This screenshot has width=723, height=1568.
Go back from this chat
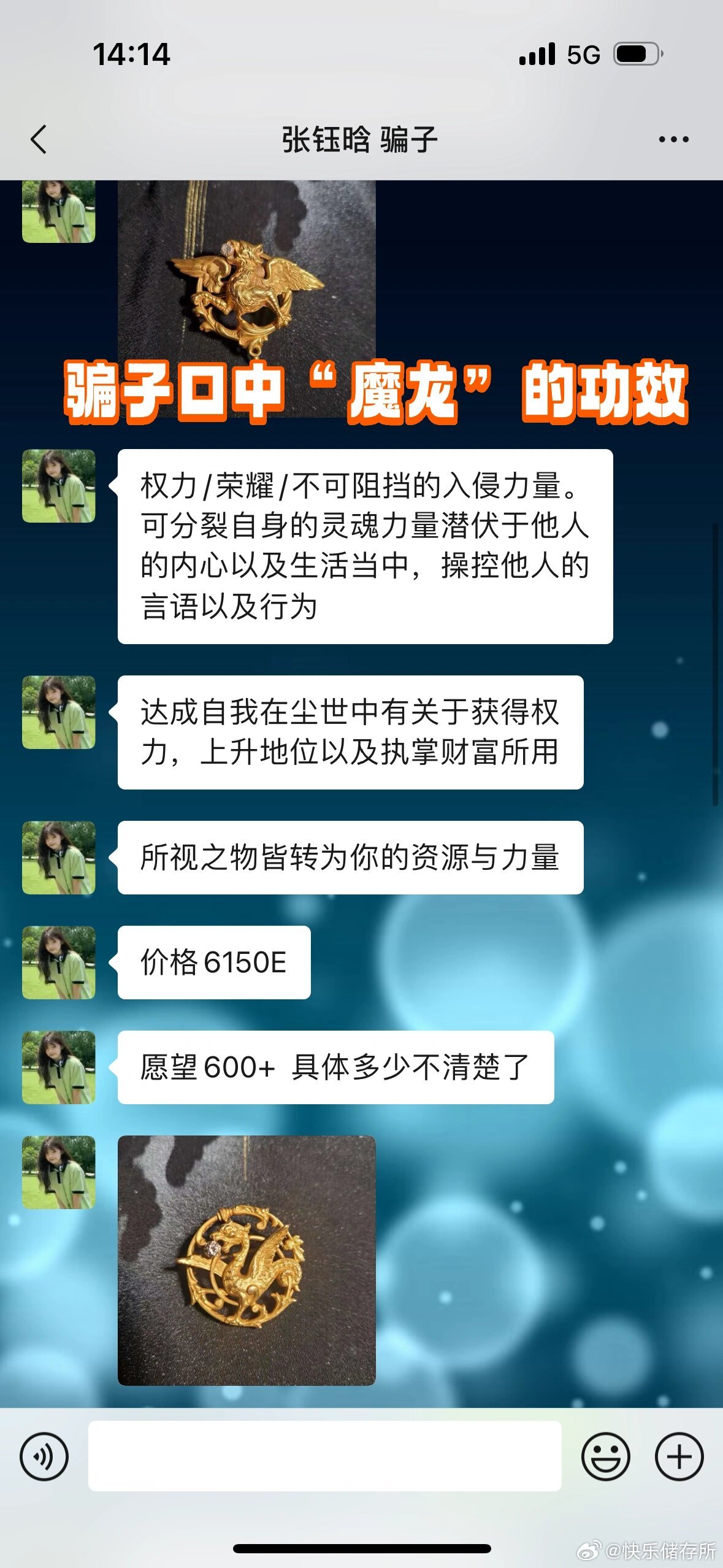point(39,139)
